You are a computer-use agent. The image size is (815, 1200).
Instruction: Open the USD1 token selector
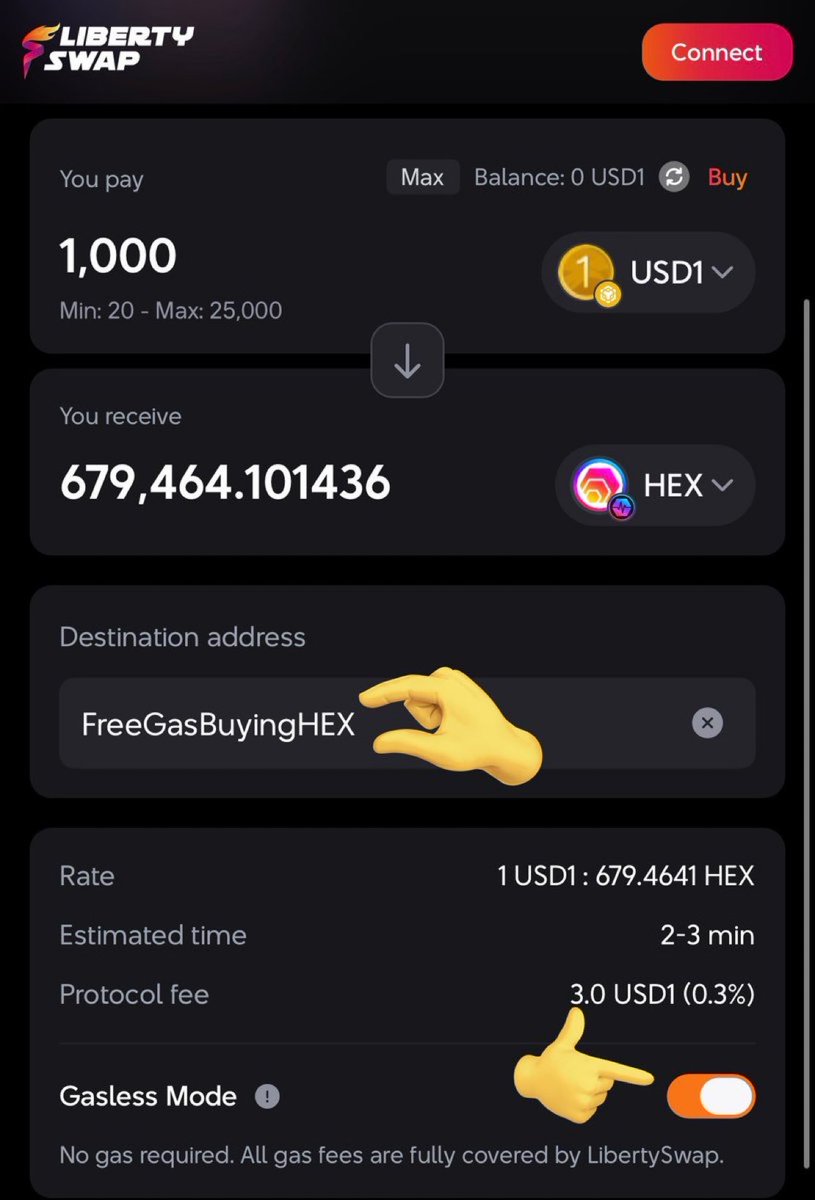coord(648,272)
